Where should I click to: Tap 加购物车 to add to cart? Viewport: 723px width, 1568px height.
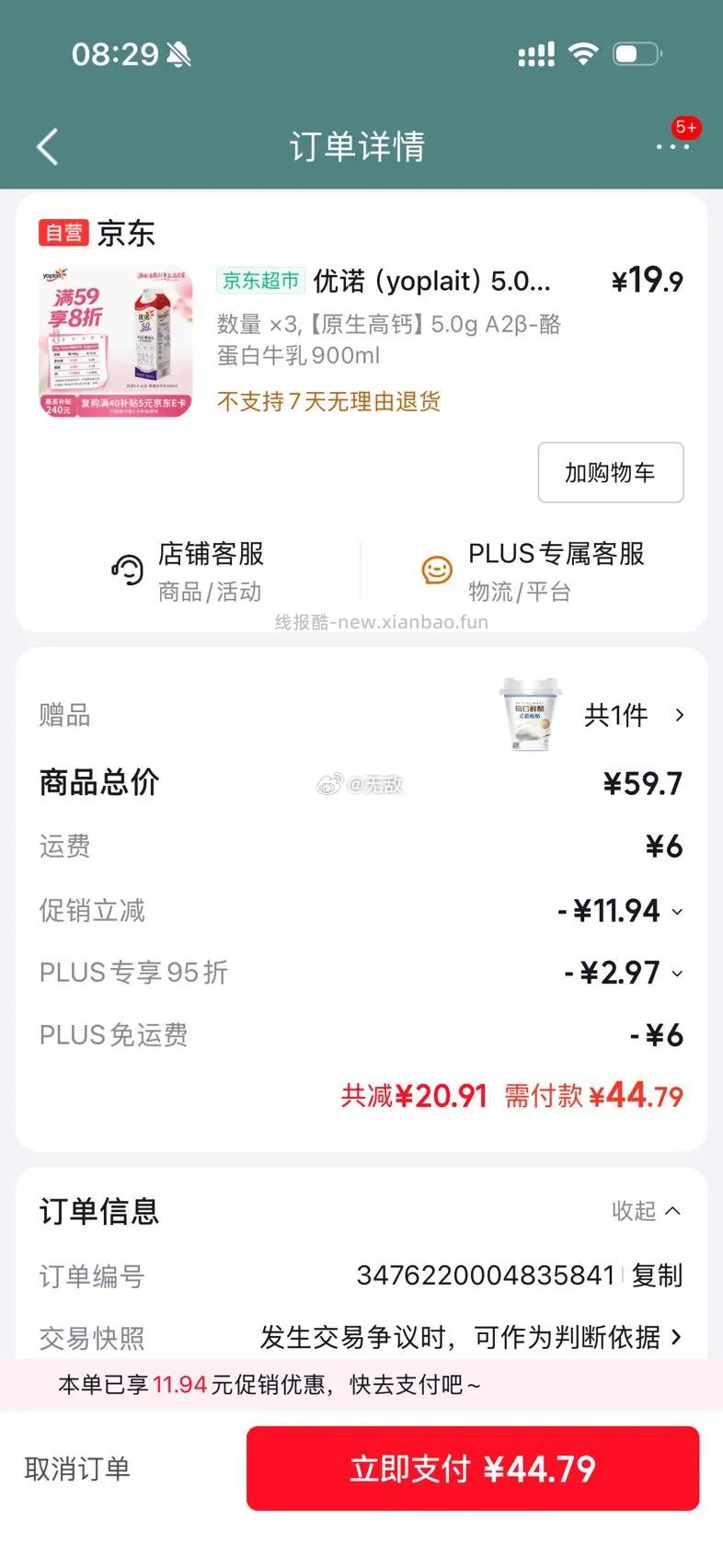coord(610,472)
